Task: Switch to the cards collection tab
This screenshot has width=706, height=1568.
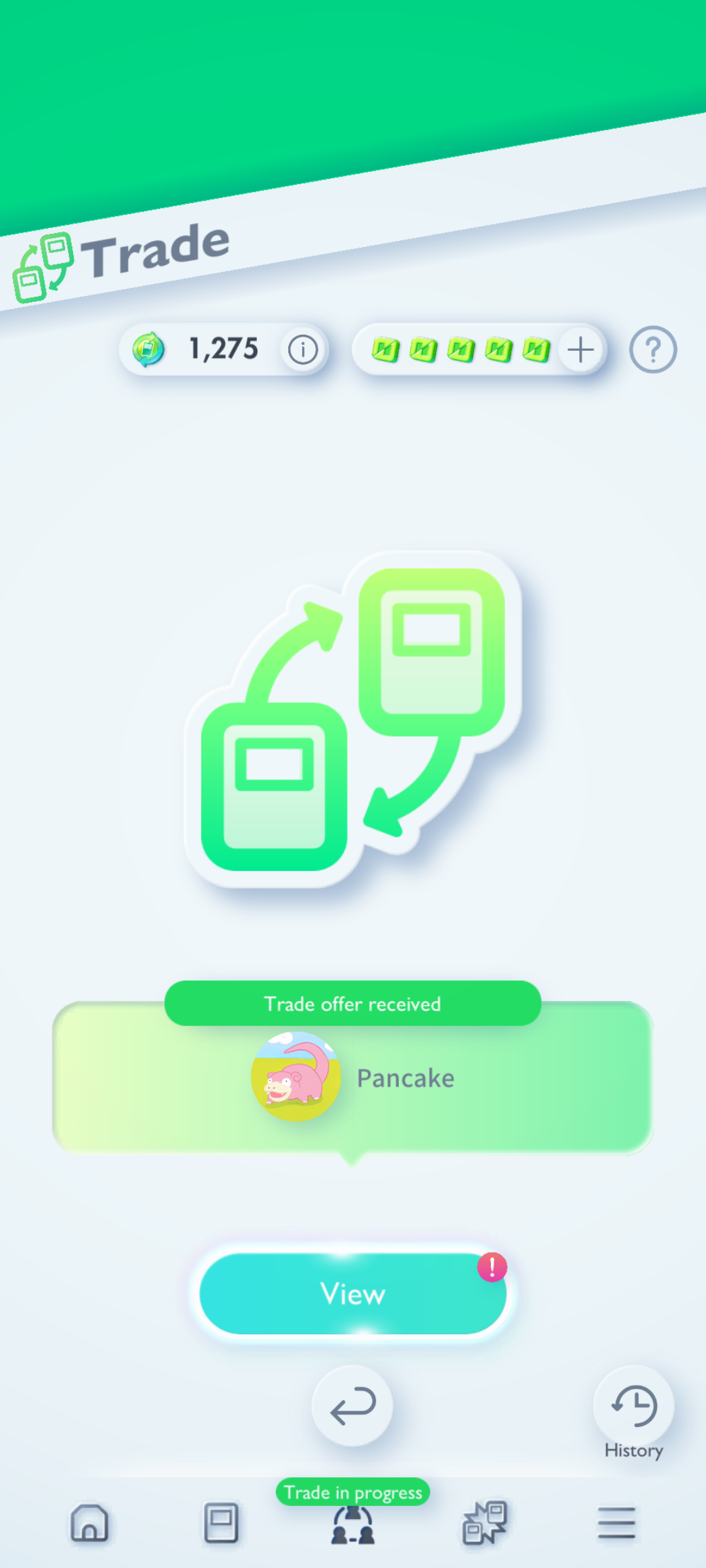Action: tap(221, 1523)
